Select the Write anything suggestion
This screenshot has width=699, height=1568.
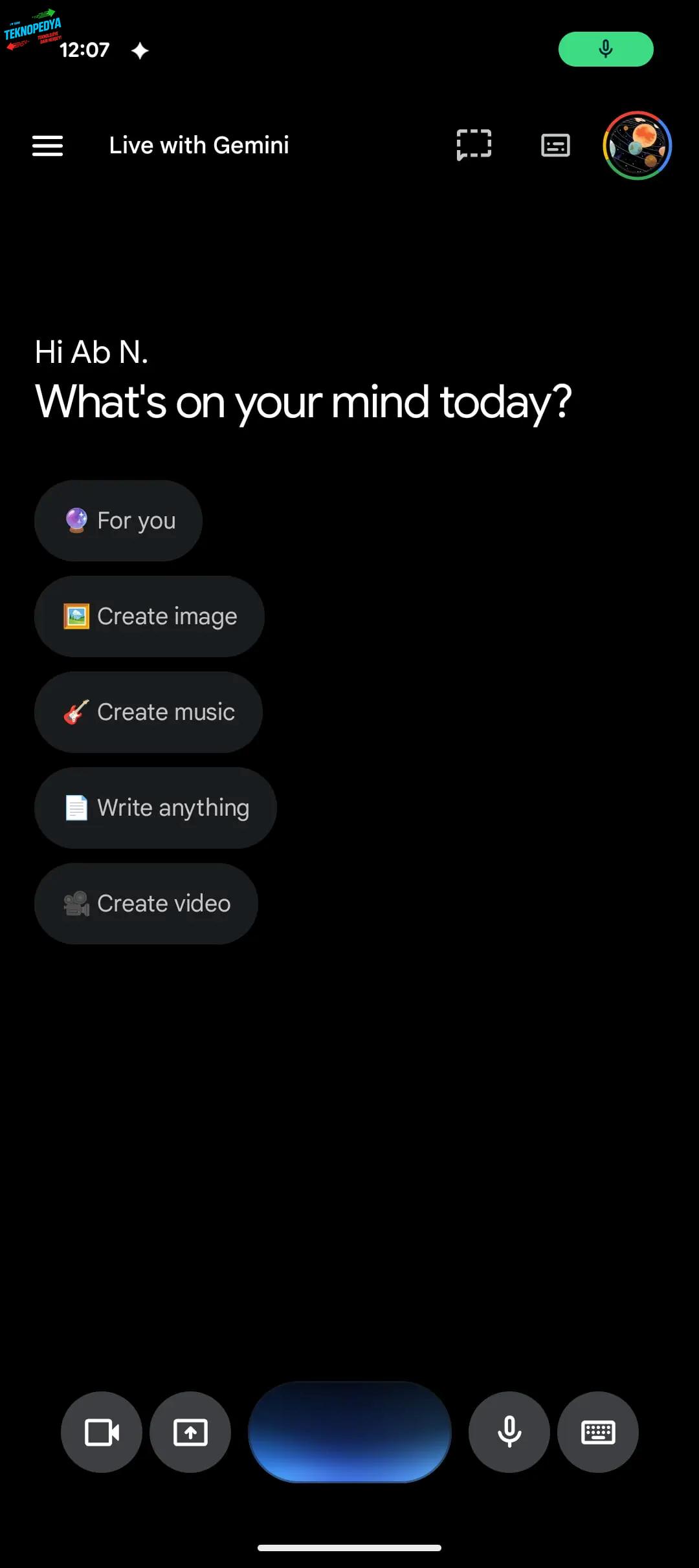point(155,808)
